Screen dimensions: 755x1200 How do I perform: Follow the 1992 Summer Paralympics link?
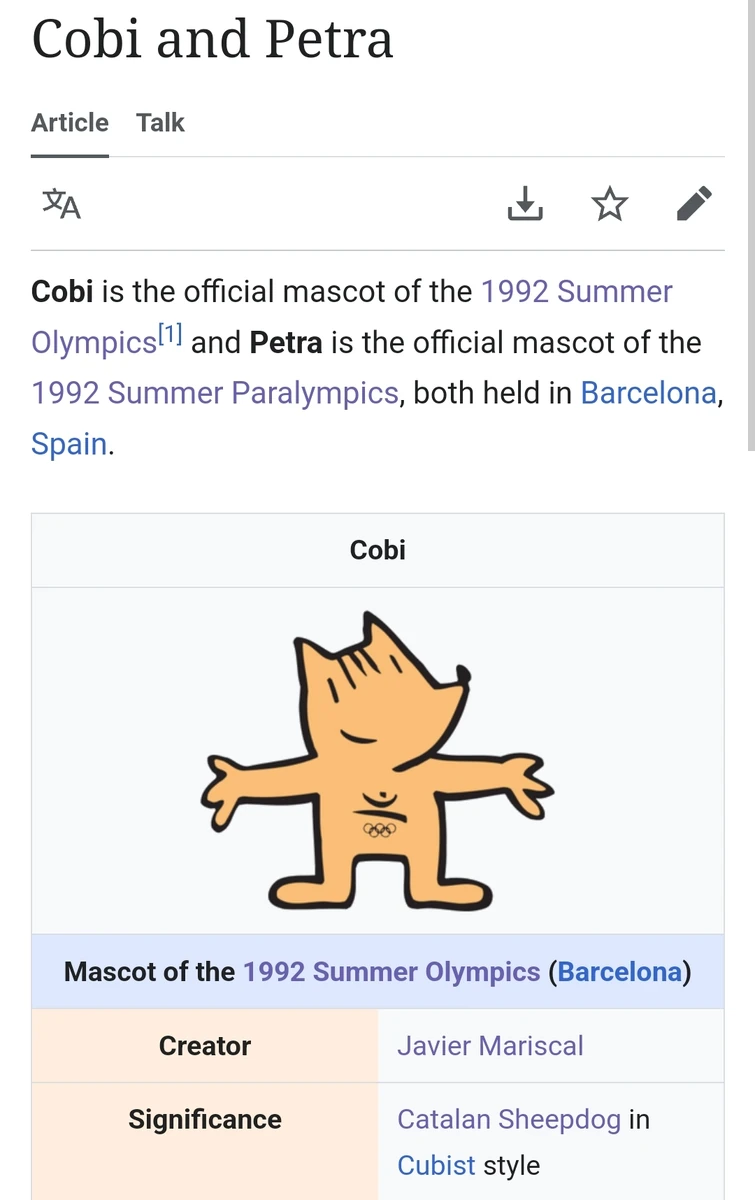point(215,393)
